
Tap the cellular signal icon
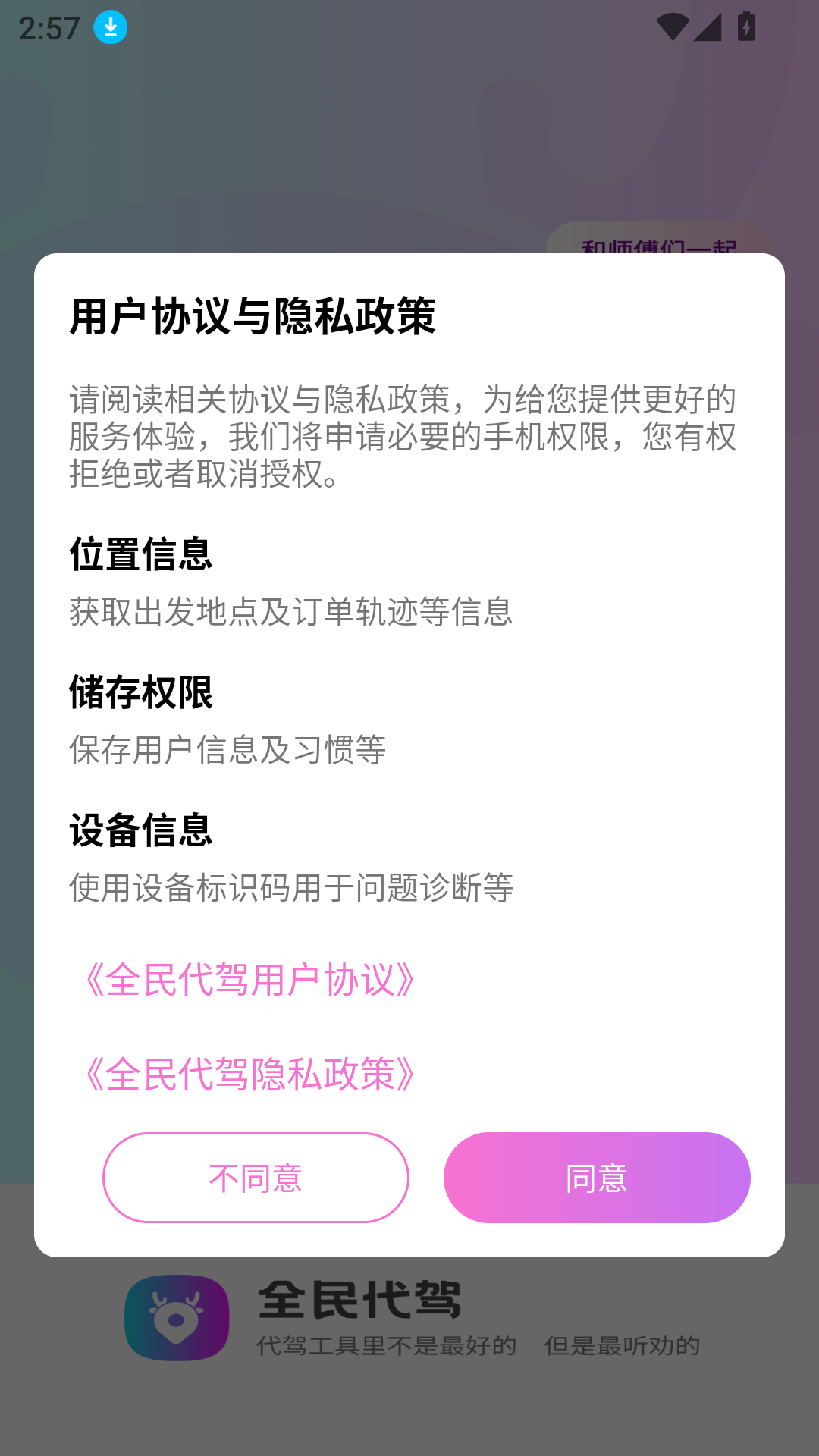click(x=707, y=25)
